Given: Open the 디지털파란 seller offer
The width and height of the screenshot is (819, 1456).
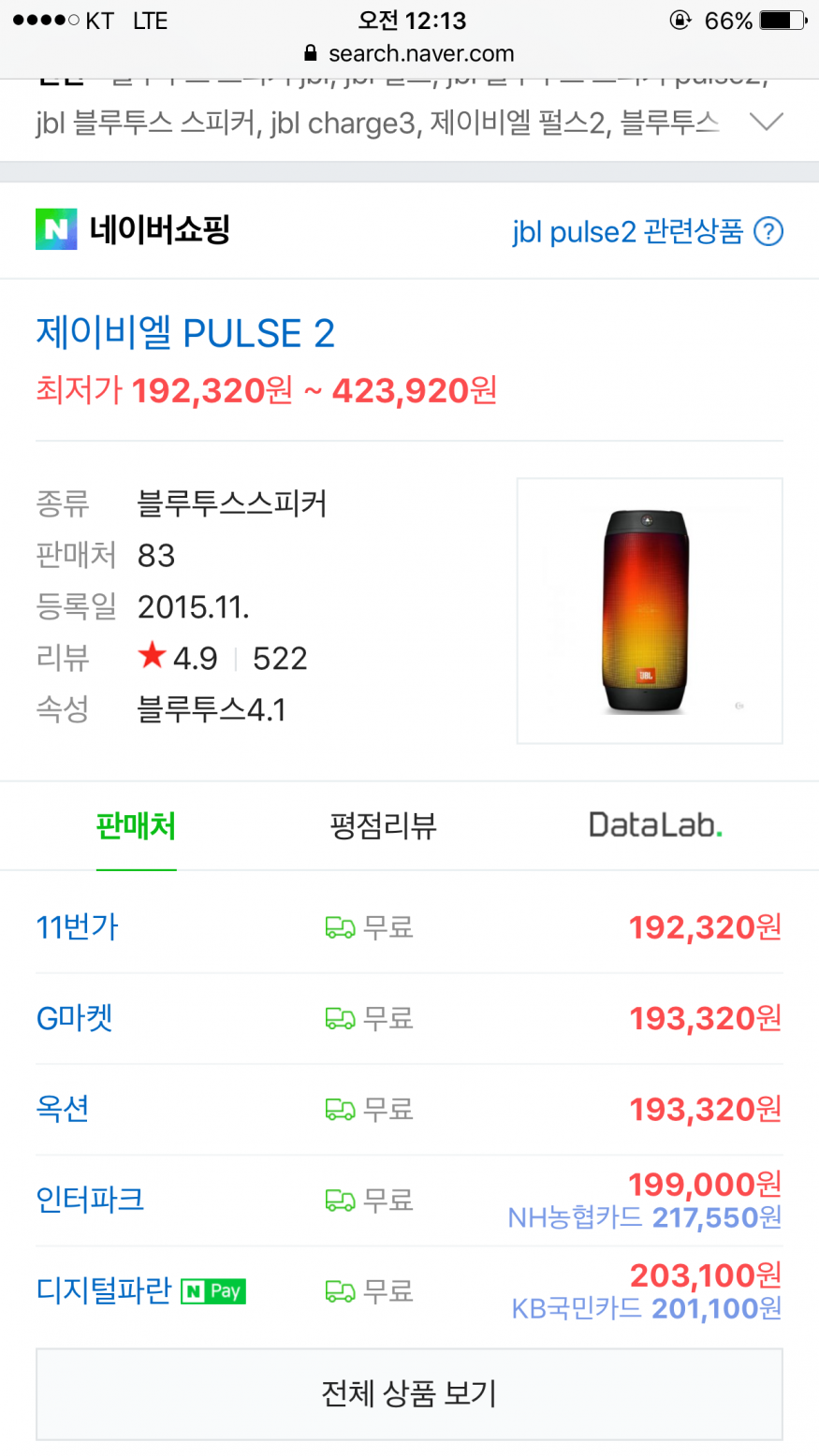Looking at the screenshot, I should pyautogui.click(x=104, y=1290).
